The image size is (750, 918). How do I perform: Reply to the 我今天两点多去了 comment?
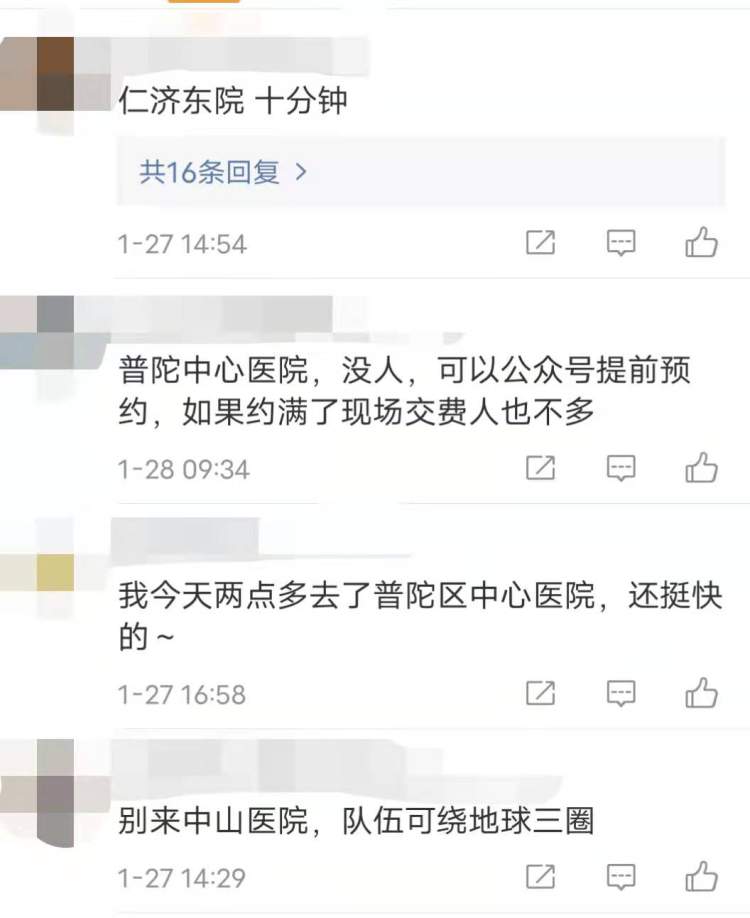(621, 692)
